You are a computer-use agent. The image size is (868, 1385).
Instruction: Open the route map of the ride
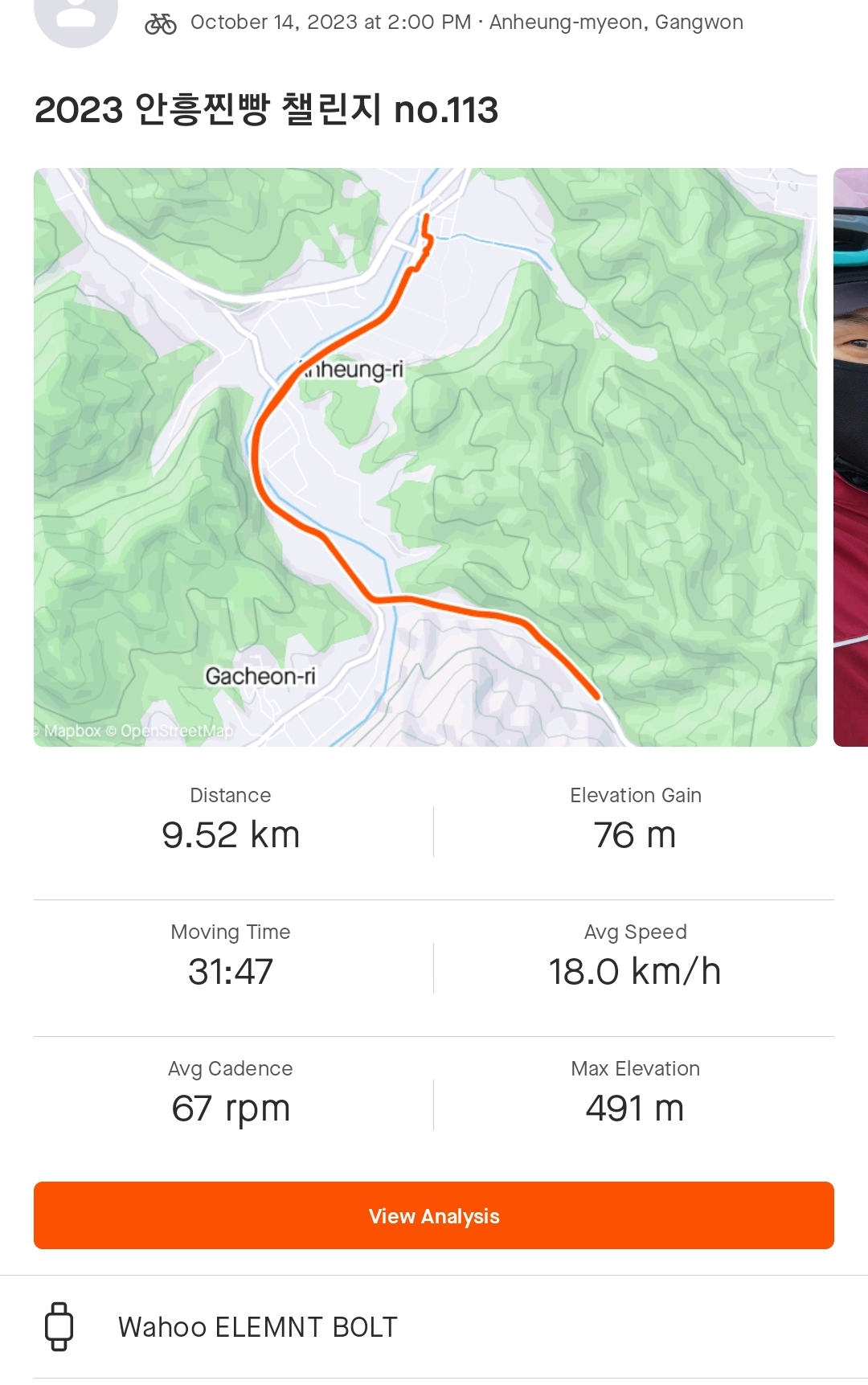coord(425,457)
